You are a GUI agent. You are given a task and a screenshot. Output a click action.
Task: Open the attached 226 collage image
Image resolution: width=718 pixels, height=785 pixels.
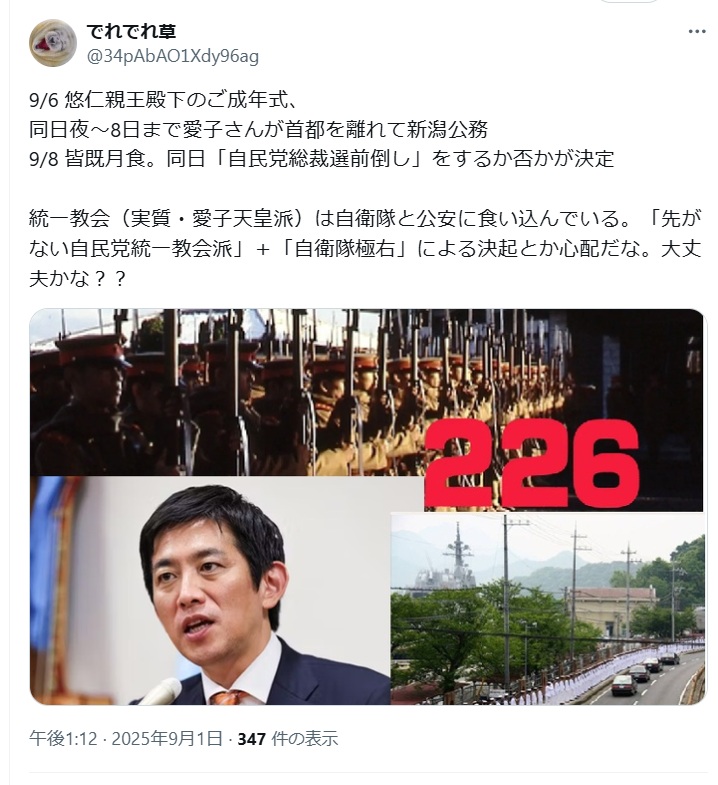pyautogui.click(x=367, y=507)
